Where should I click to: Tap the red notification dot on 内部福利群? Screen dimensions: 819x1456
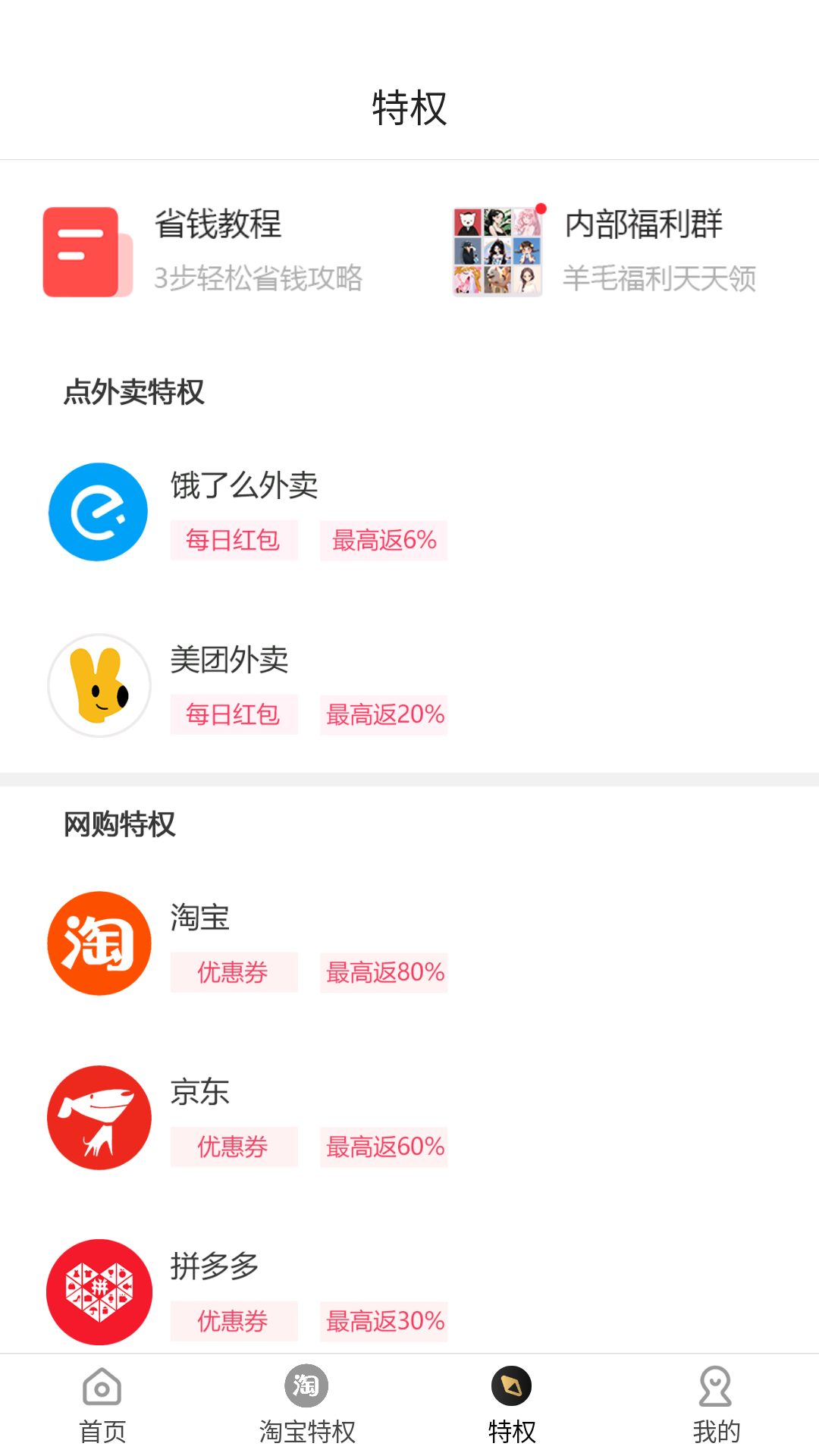540,209
